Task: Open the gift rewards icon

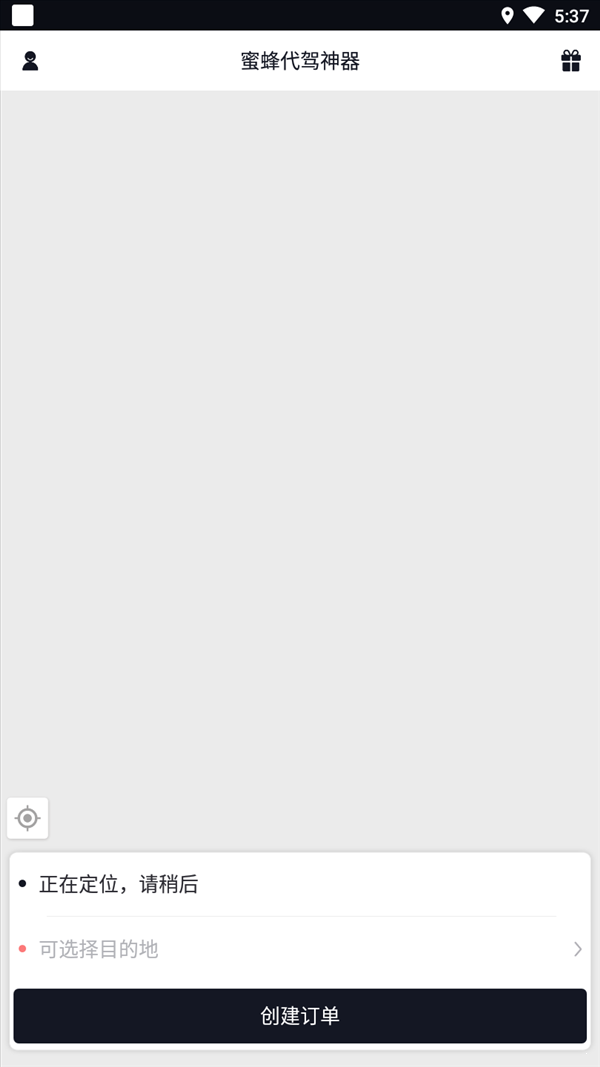Action: tap(570, 61)
